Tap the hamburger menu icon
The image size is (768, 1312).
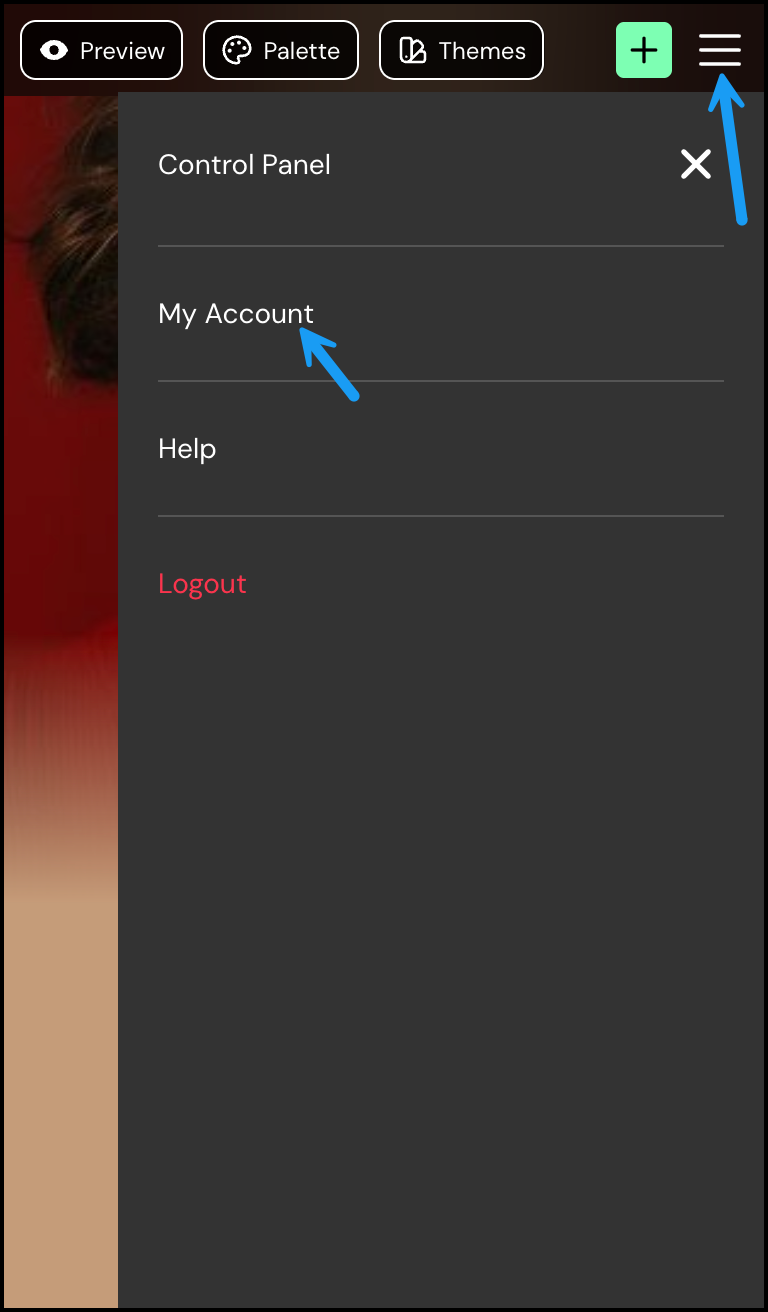click(720, 50)
